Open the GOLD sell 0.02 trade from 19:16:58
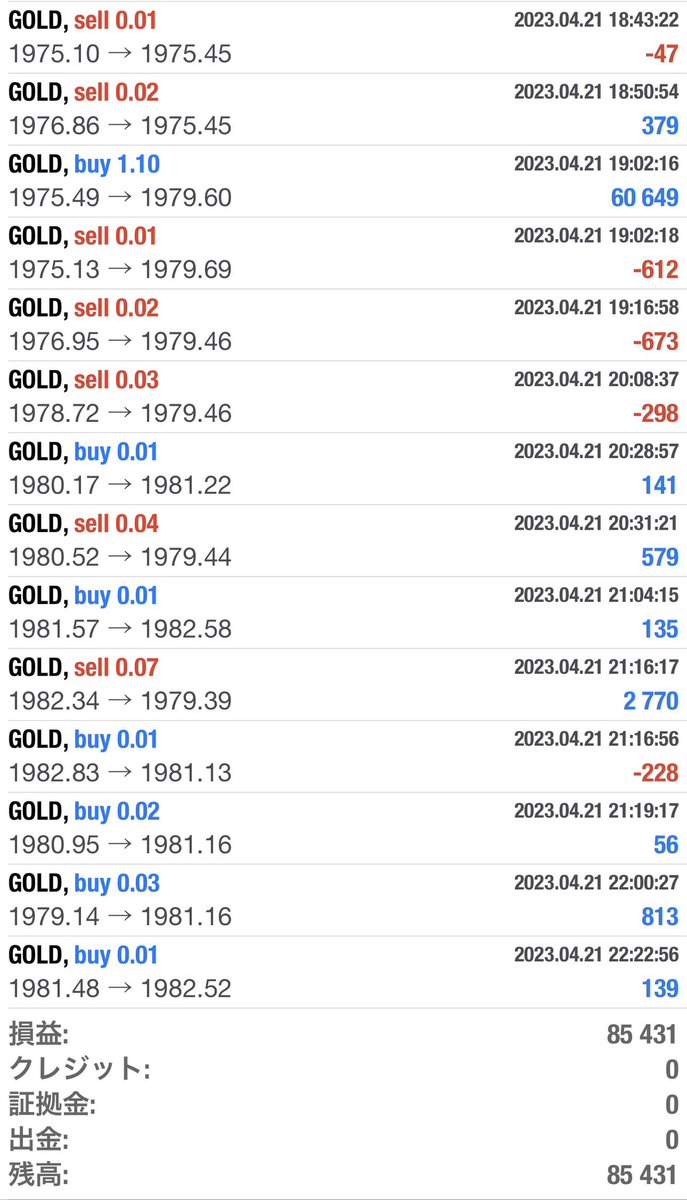The image size is (687, 1200). pyautogui.click(x=343, y=325)
